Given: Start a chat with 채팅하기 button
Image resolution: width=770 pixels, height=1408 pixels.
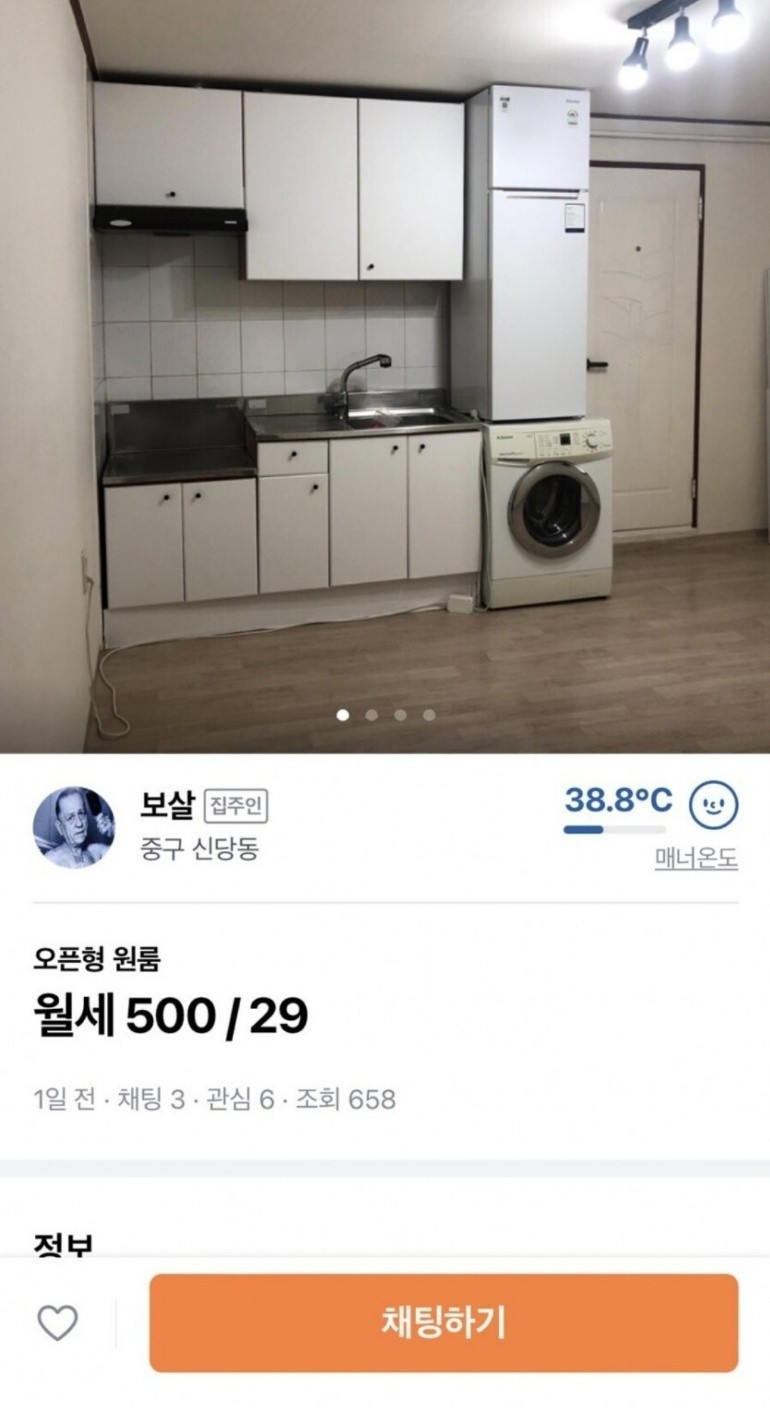Looking at the screenshot, I should coord(443,1322).
